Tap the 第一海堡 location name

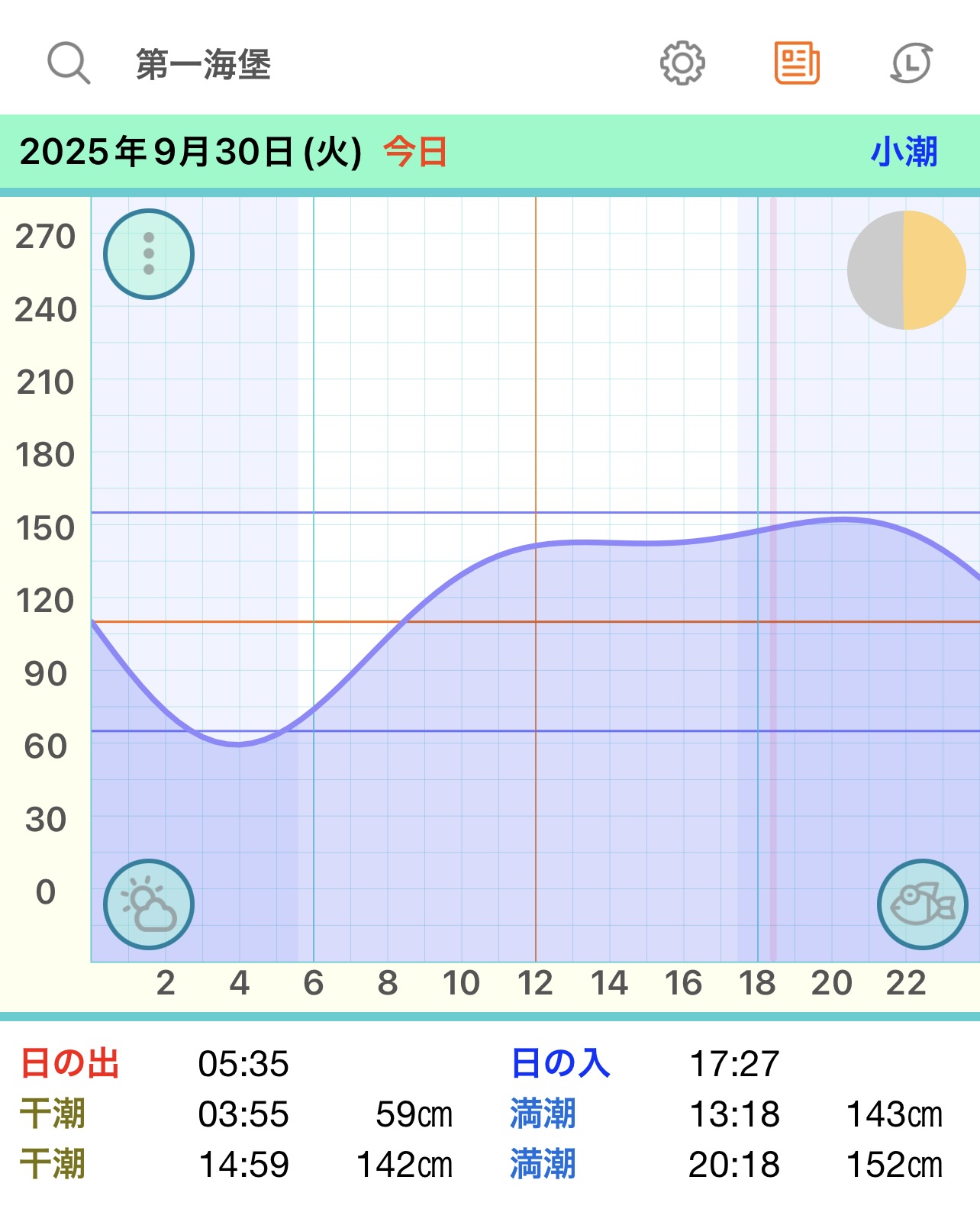(x=204, y=65)
